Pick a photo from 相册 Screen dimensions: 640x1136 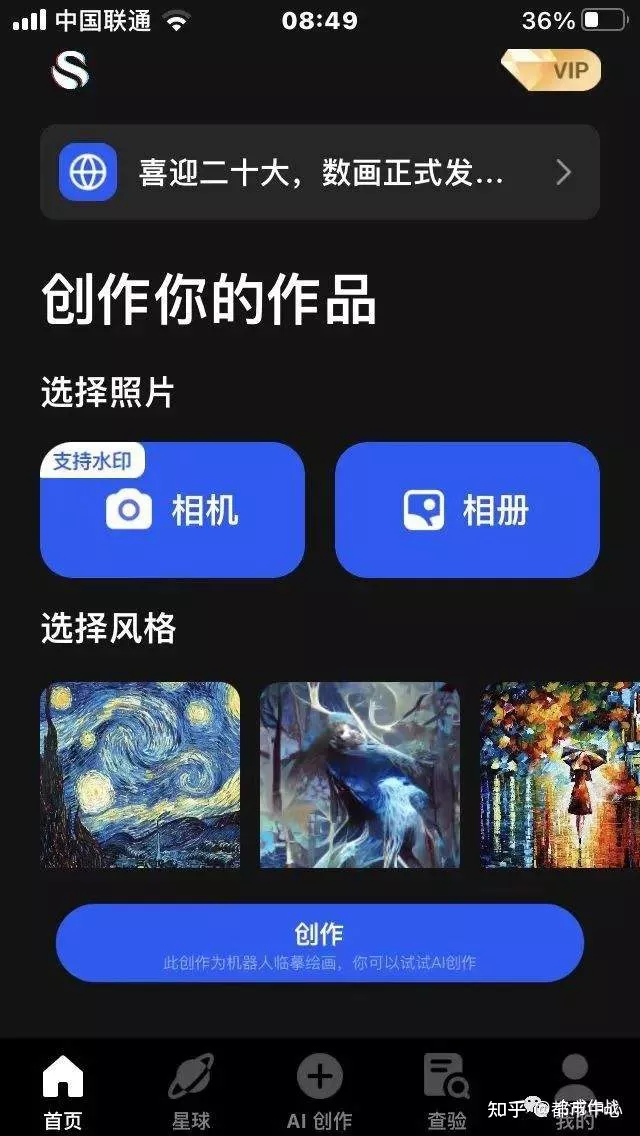[467, 510]
